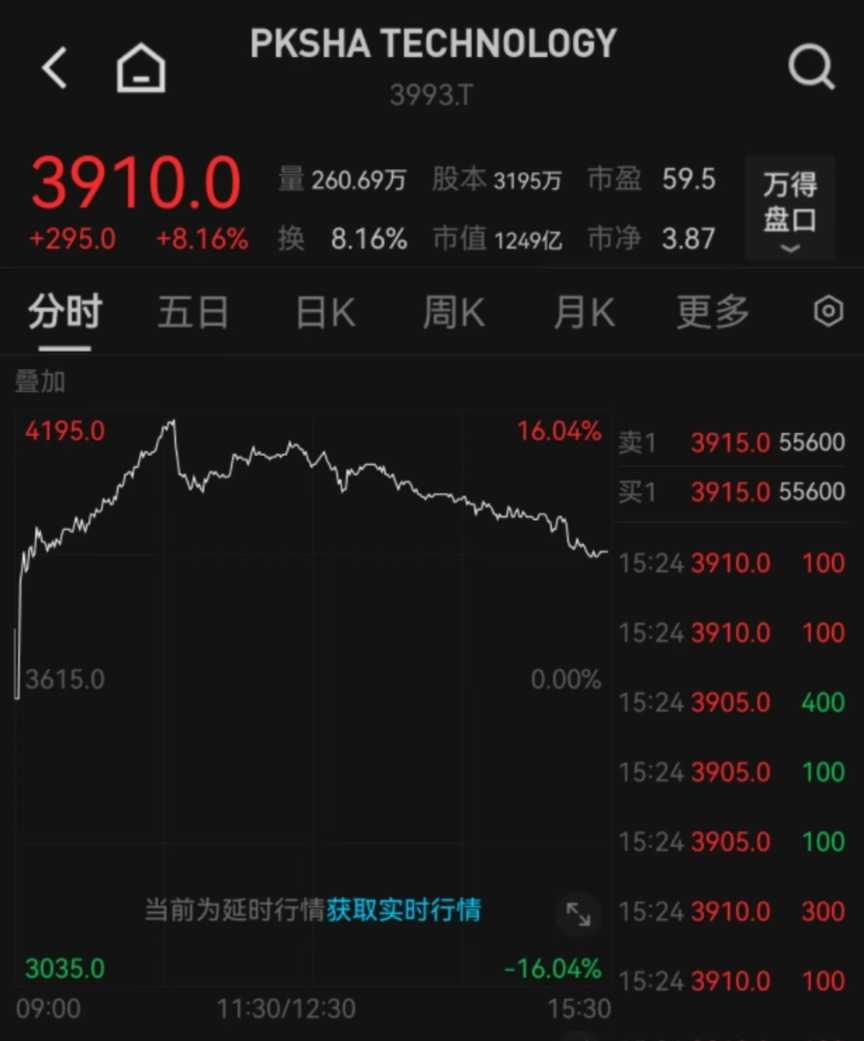Switch to the 五日 chart tab
864x1041 pixels.
(x=193, y=313)
